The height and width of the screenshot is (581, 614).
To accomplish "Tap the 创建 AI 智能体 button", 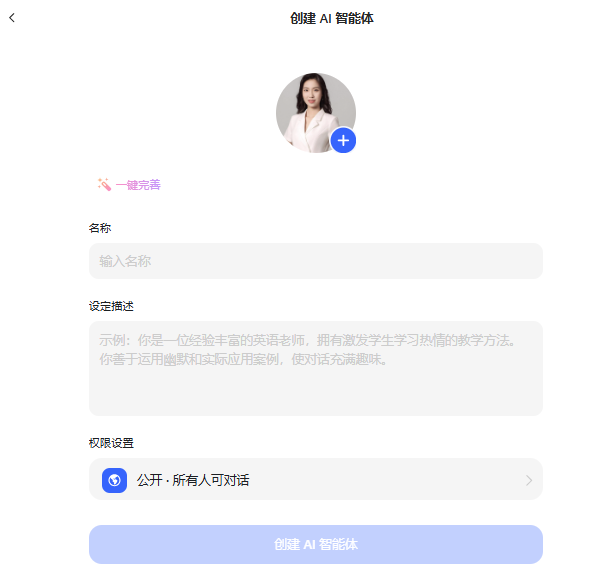I will [x=315, y=545].
